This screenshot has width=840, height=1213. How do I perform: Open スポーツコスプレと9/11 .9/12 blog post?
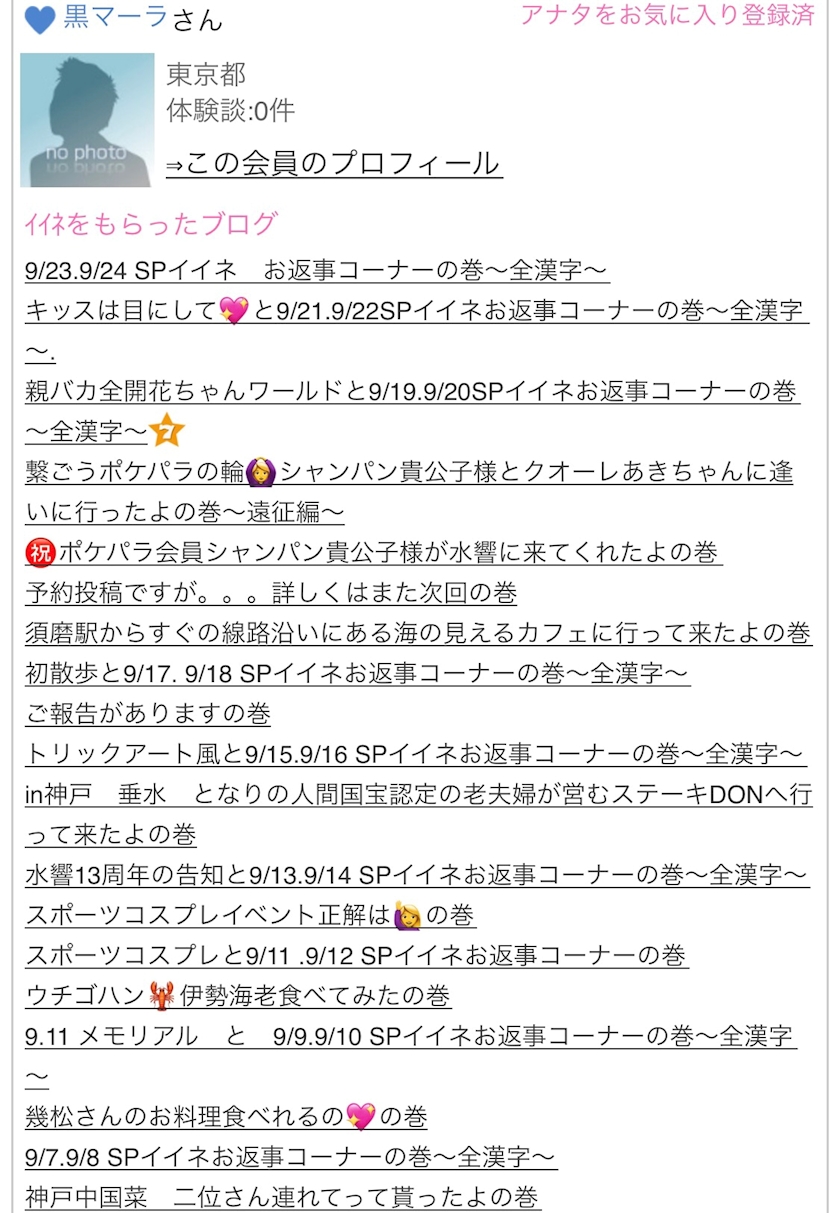[x=357, y=955]
